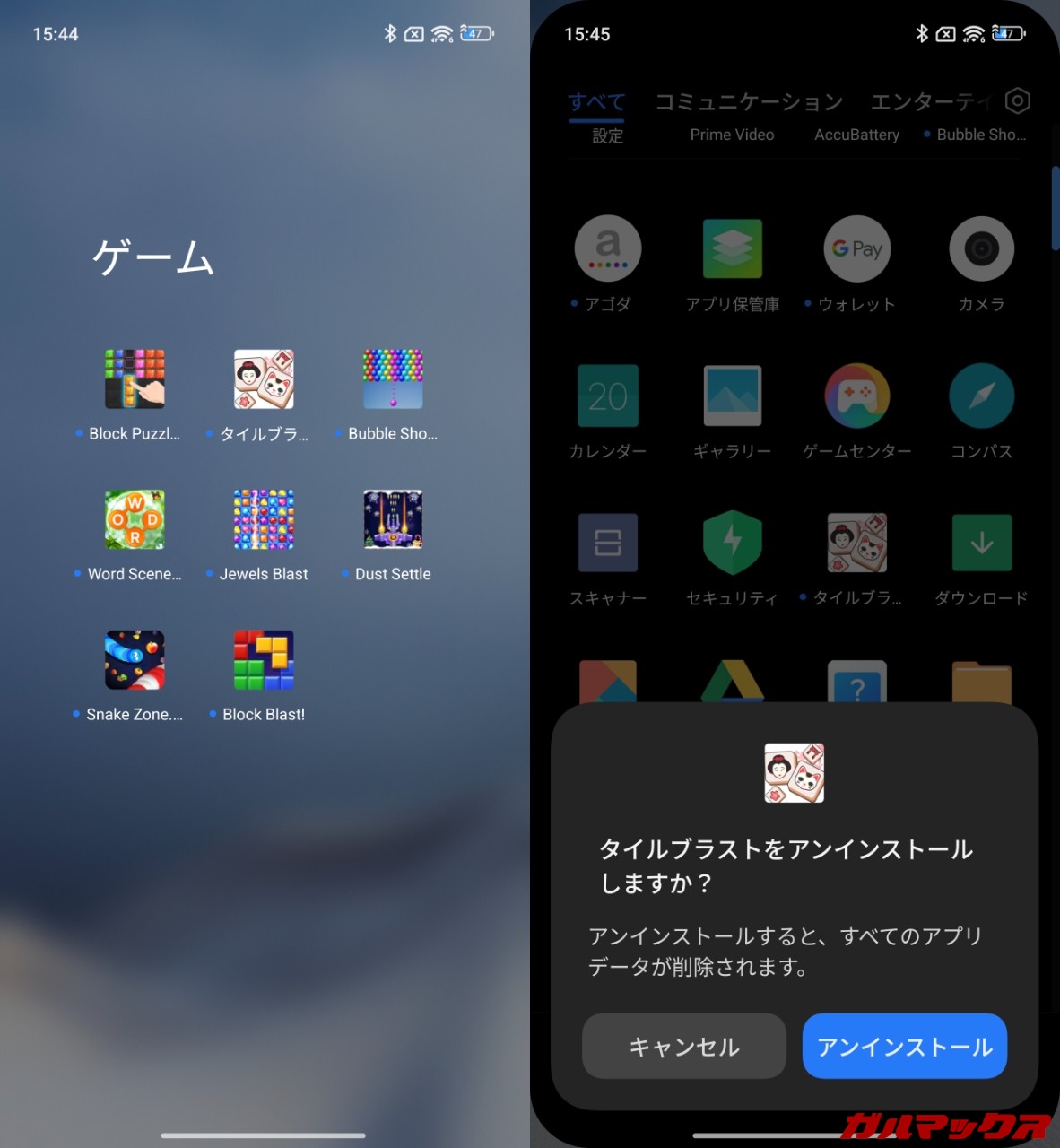Open Snake Zone
1060x1148 pixels.
coord(135,660)
